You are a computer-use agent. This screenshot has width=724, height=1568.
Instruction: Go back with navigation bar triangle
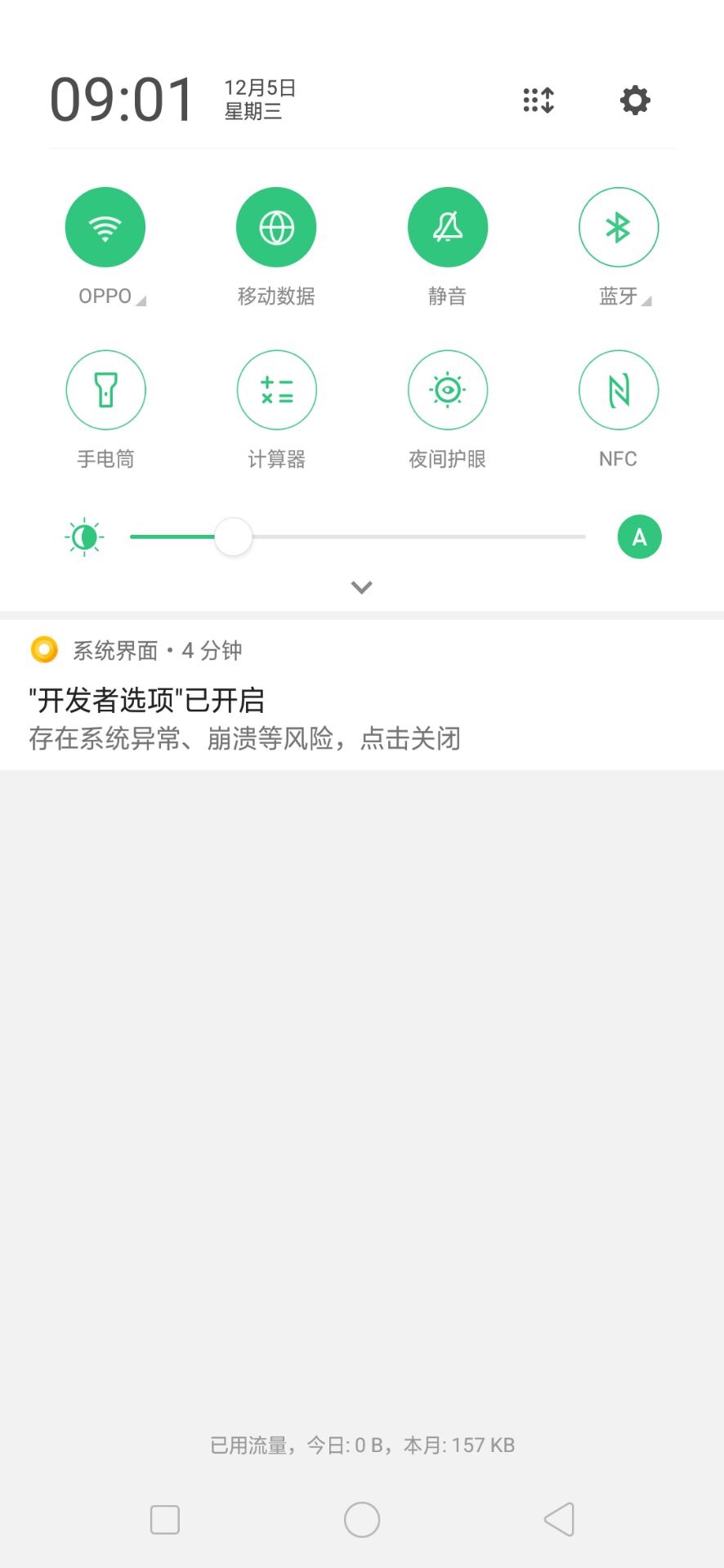[559, 1519]
